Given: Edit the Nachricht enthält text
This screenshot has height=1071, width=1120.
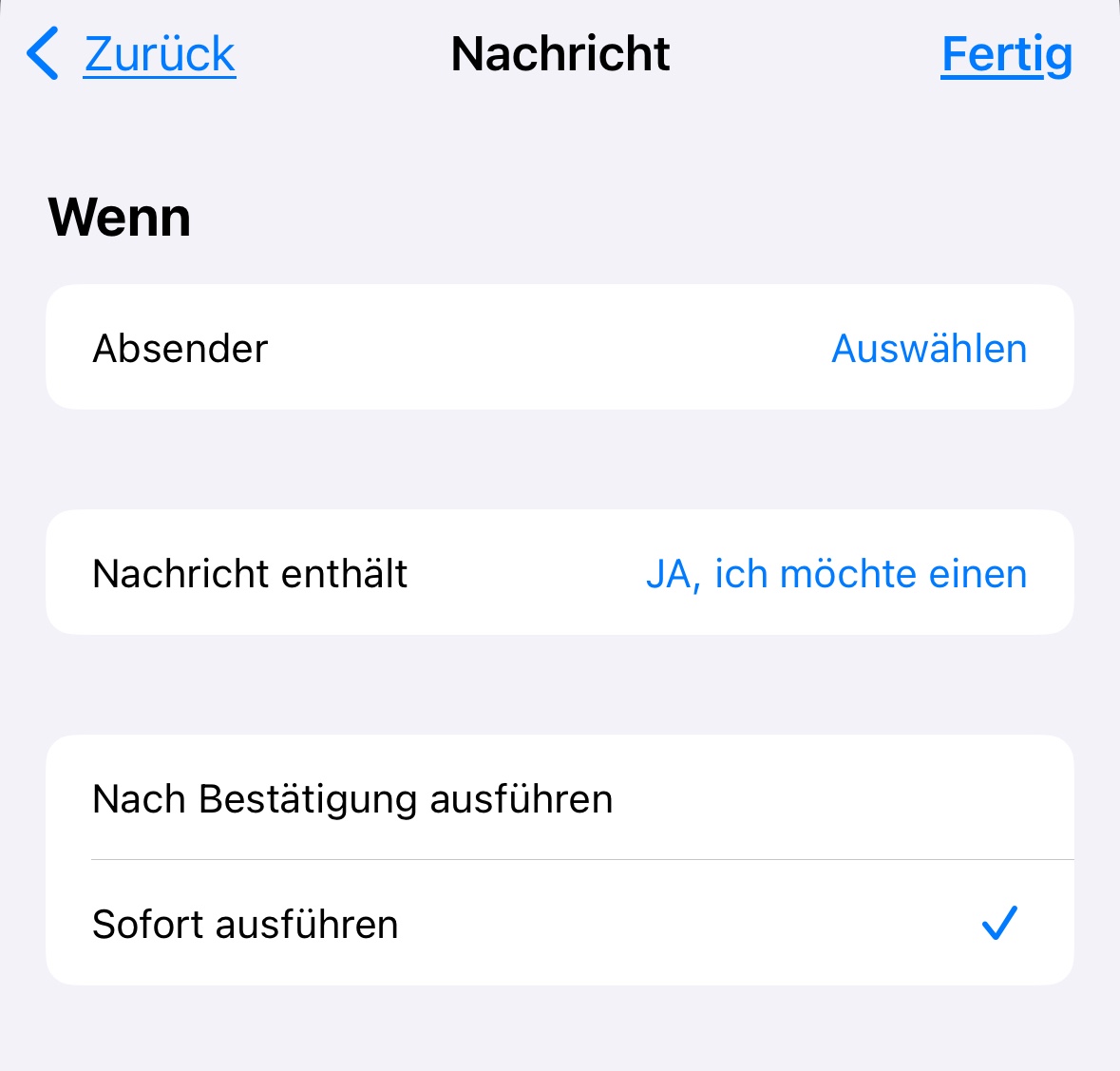Looking at the screenshot, I should click(x=560, y=573).
